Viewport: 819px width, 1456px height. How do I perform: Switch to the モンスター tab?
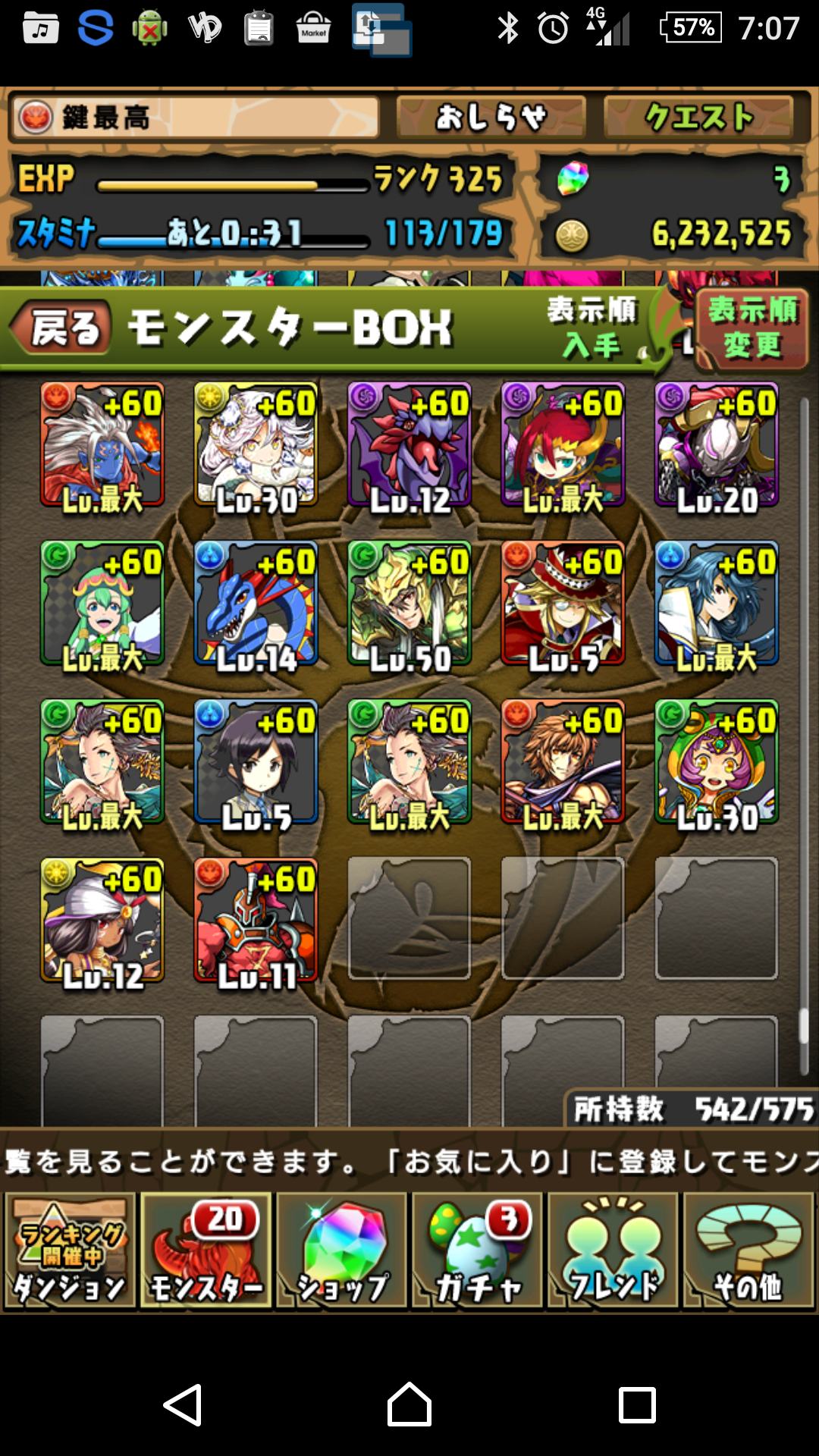coord(206,1250)
